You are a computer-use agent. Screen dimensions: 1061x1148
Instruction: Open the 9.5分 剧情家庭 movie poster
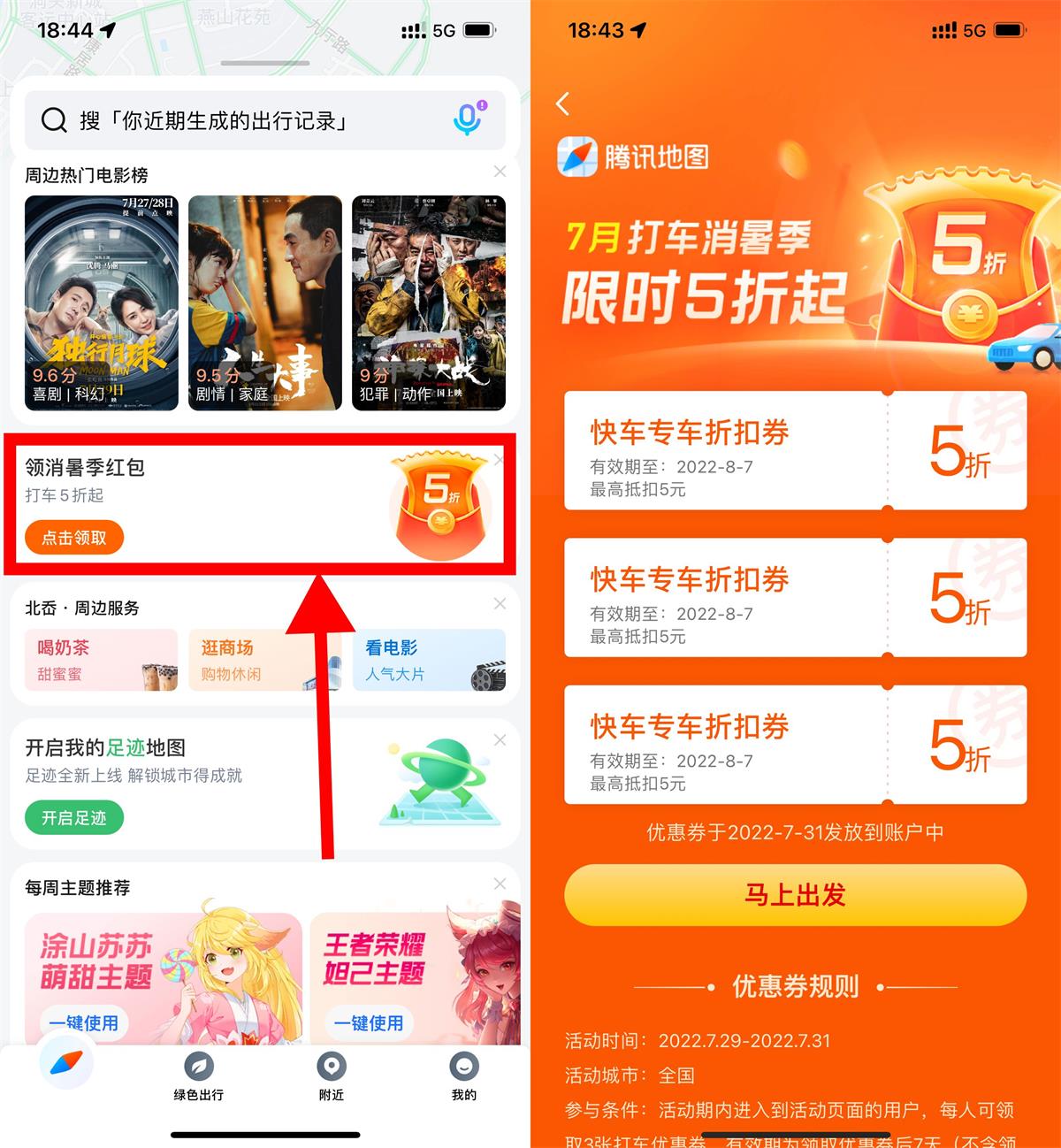click(x=265, y=302)
